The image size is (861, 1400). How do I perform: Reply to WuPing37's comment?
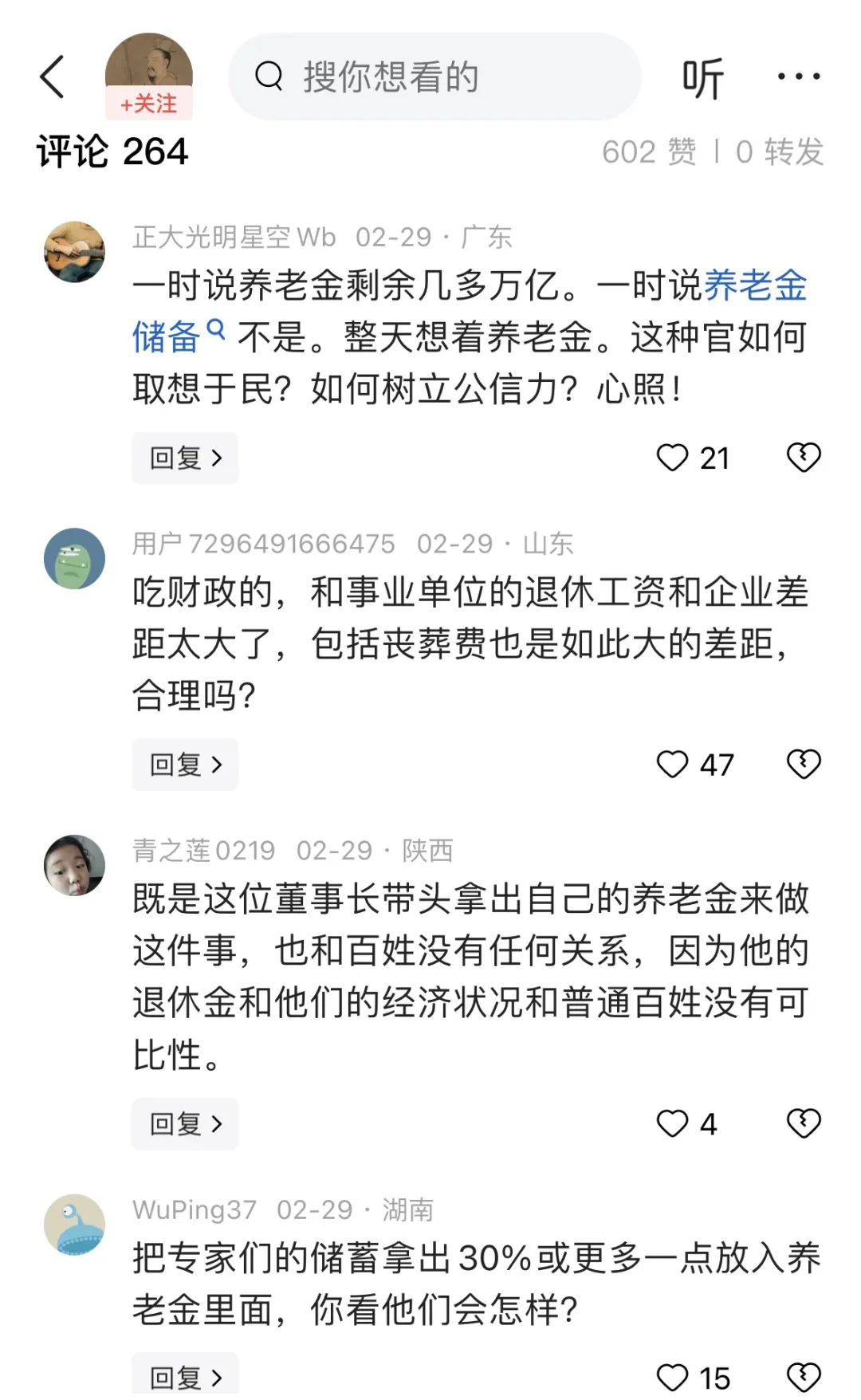coord(185,1378)
